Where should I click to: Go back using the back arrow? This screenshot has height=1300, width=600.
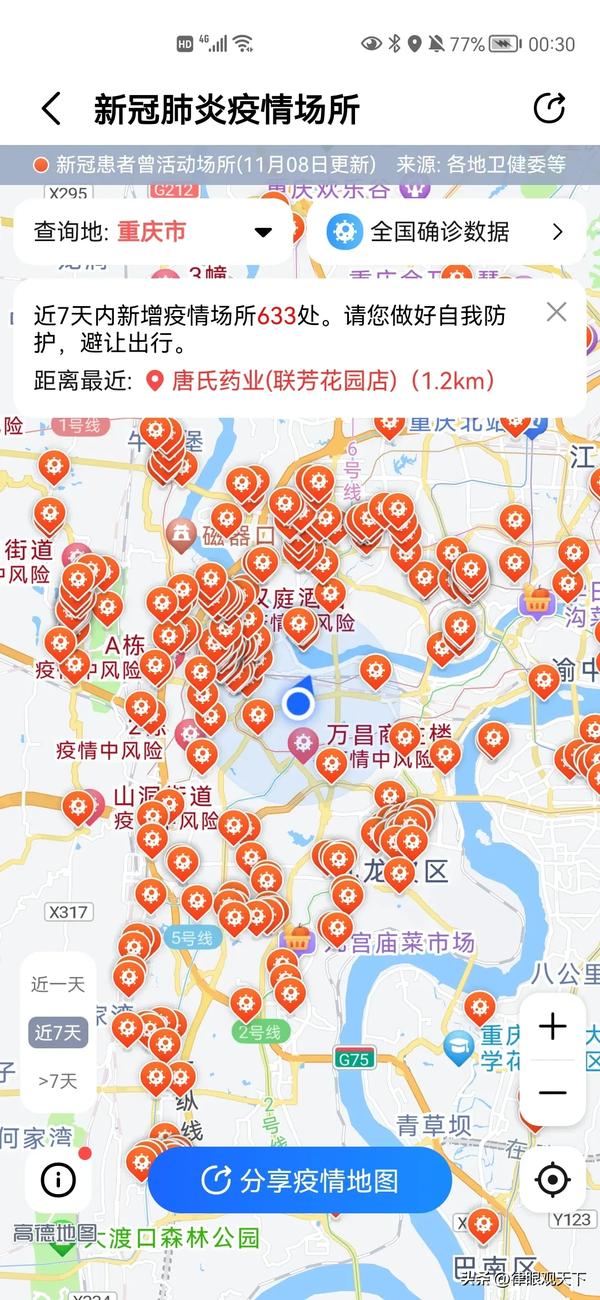click(51, 109)
